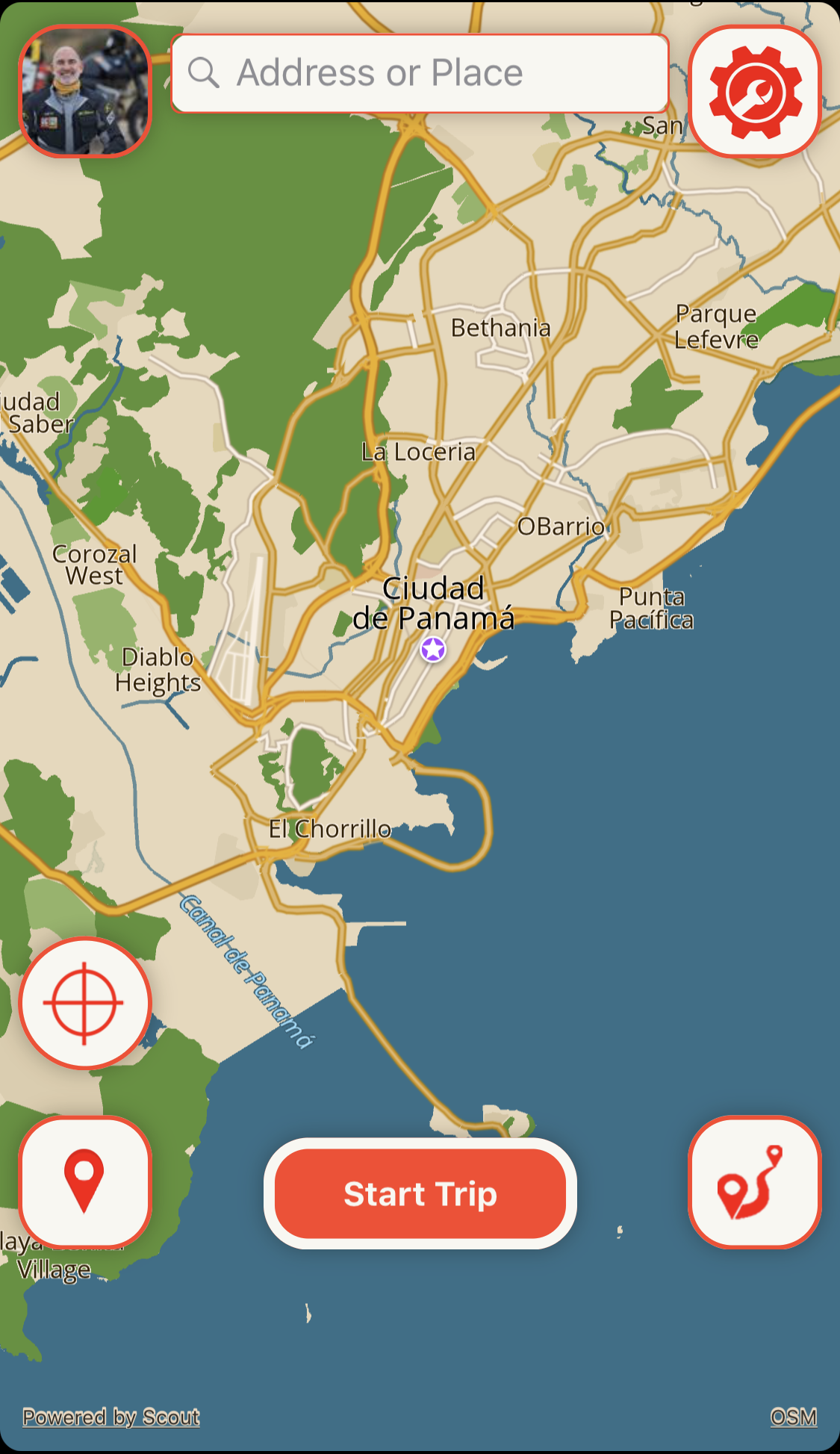Open the location pin button
This screenshot has width=840, height=1454.
[x=84, y=1181]
